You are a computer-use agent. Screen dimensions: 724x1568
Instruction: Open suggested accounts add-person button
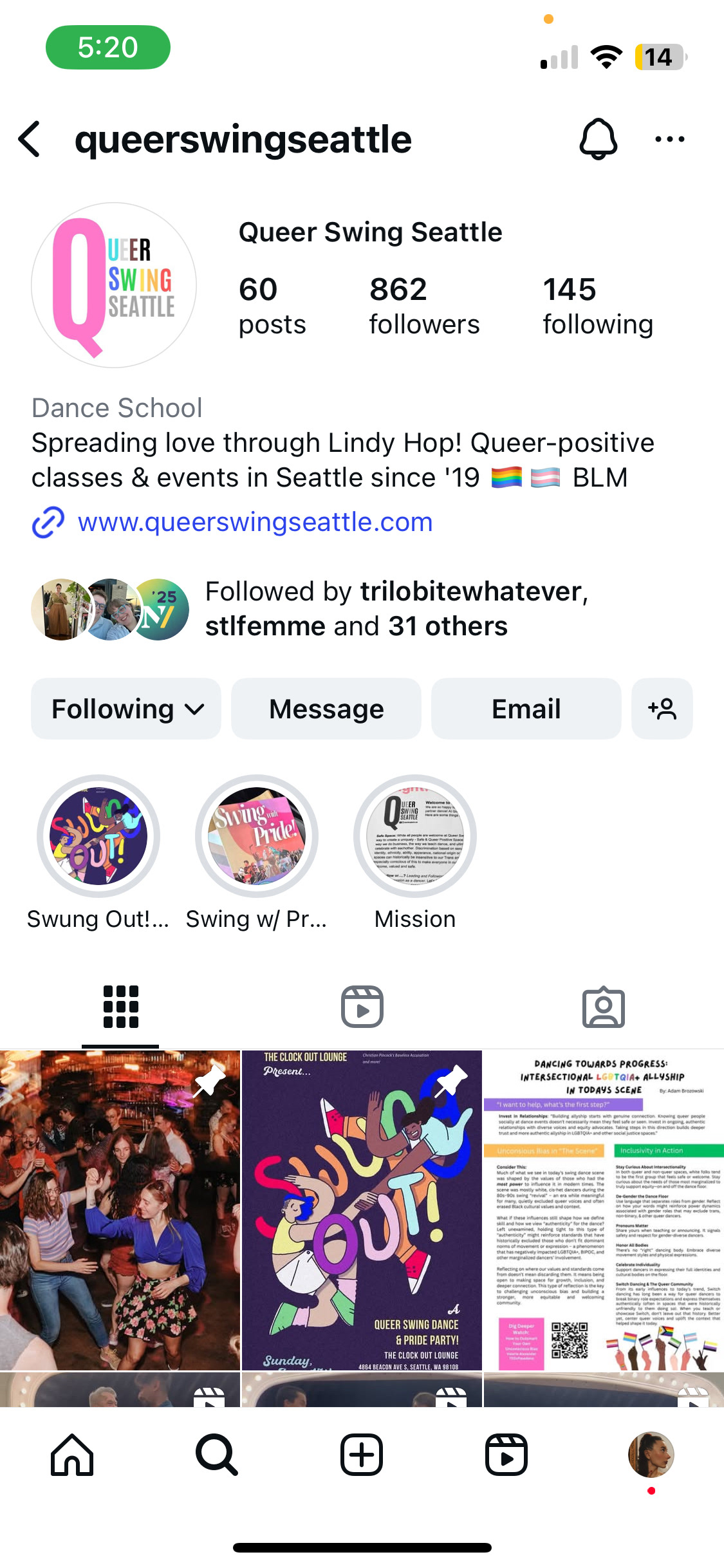pos(662,709)
